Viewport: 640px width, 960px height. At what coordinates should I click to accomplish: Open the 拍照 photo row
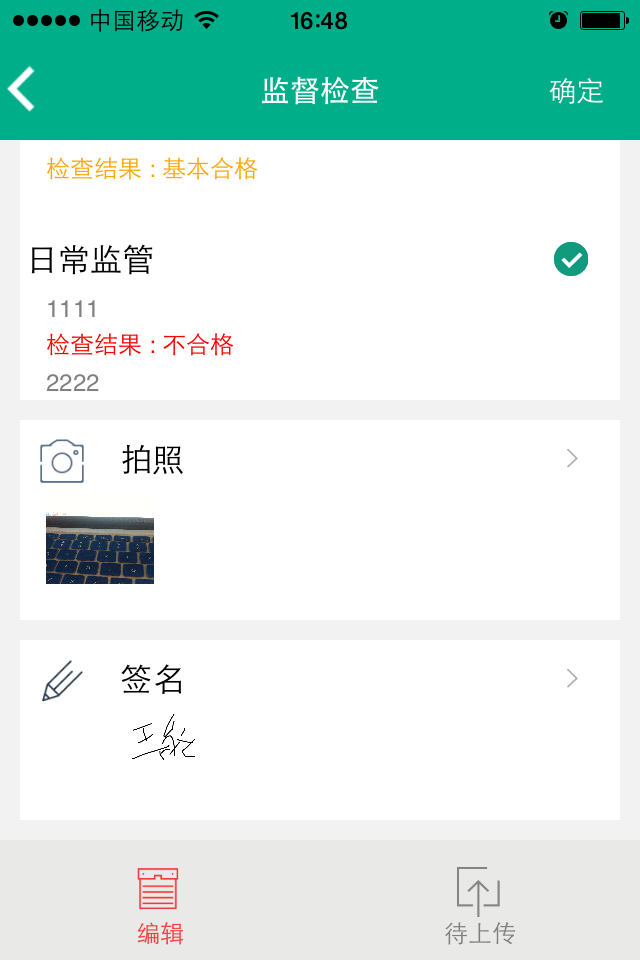(320, 460)
